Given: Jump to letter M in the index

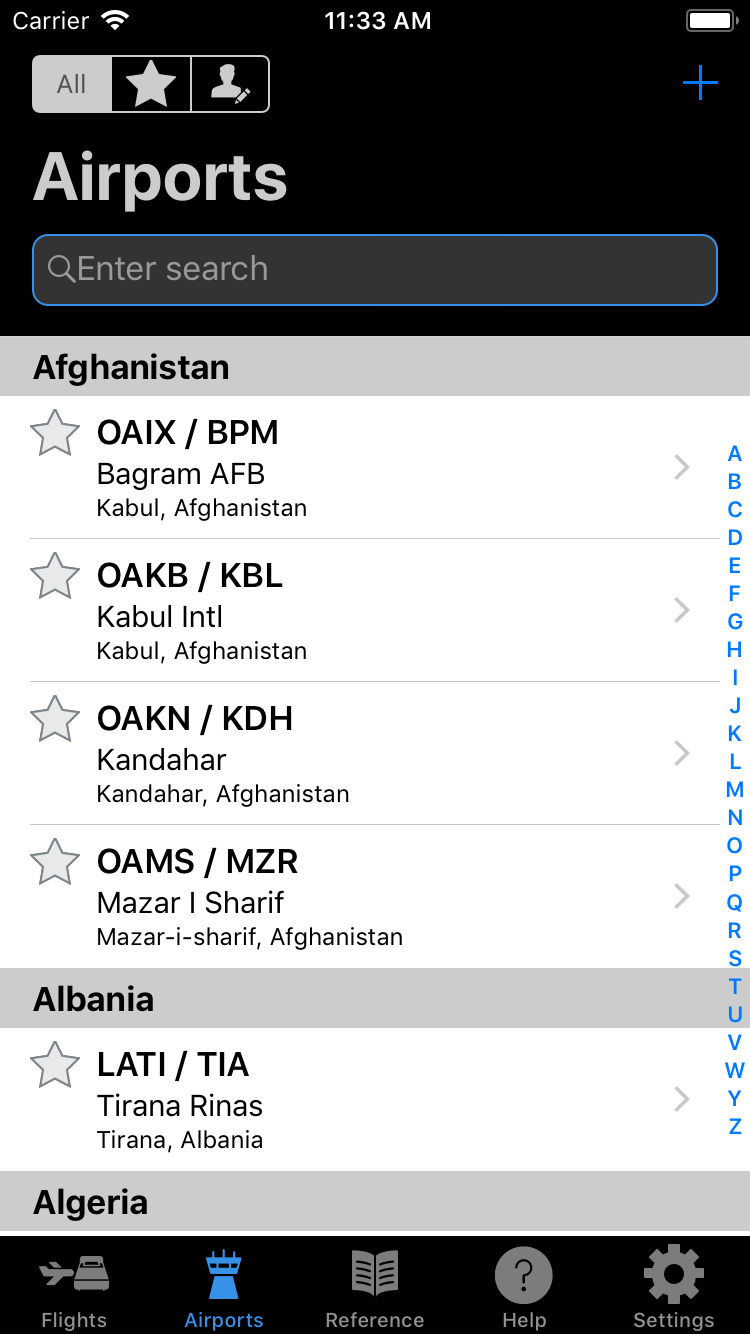Looking at the screenshot, I should (x=735, y=790).
